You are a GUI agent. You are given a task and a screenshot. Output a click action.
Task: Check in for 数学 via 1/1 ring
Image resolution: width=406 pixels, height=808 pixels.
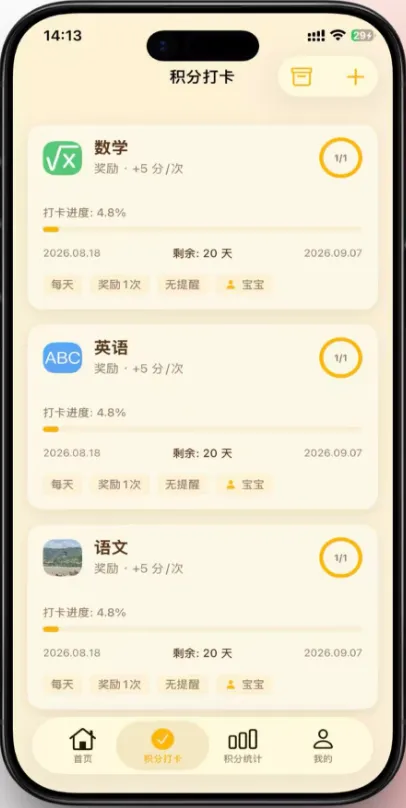click(341, 158)
